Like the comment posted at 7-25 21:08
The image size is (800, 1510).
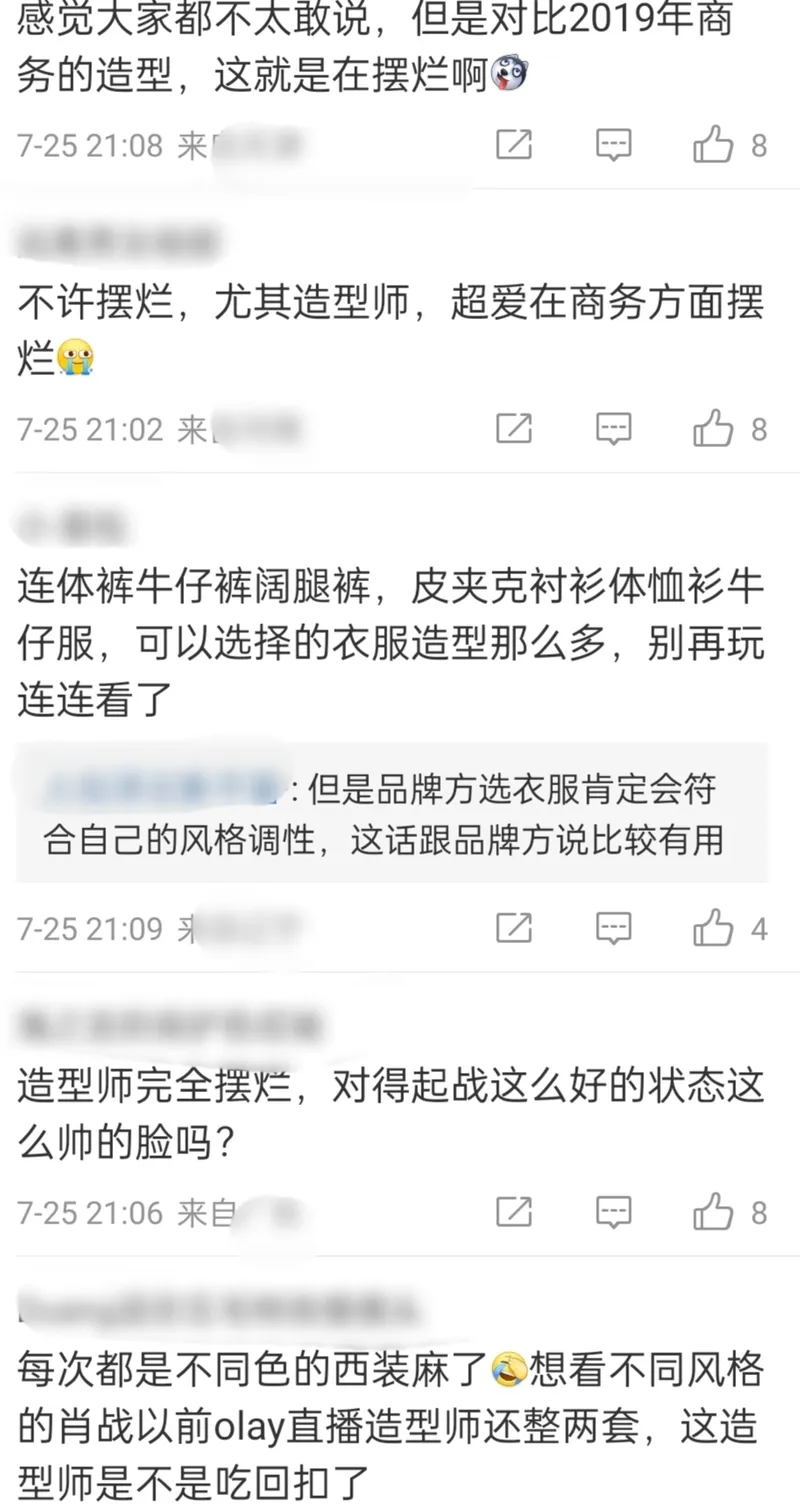tap(713, 146)
